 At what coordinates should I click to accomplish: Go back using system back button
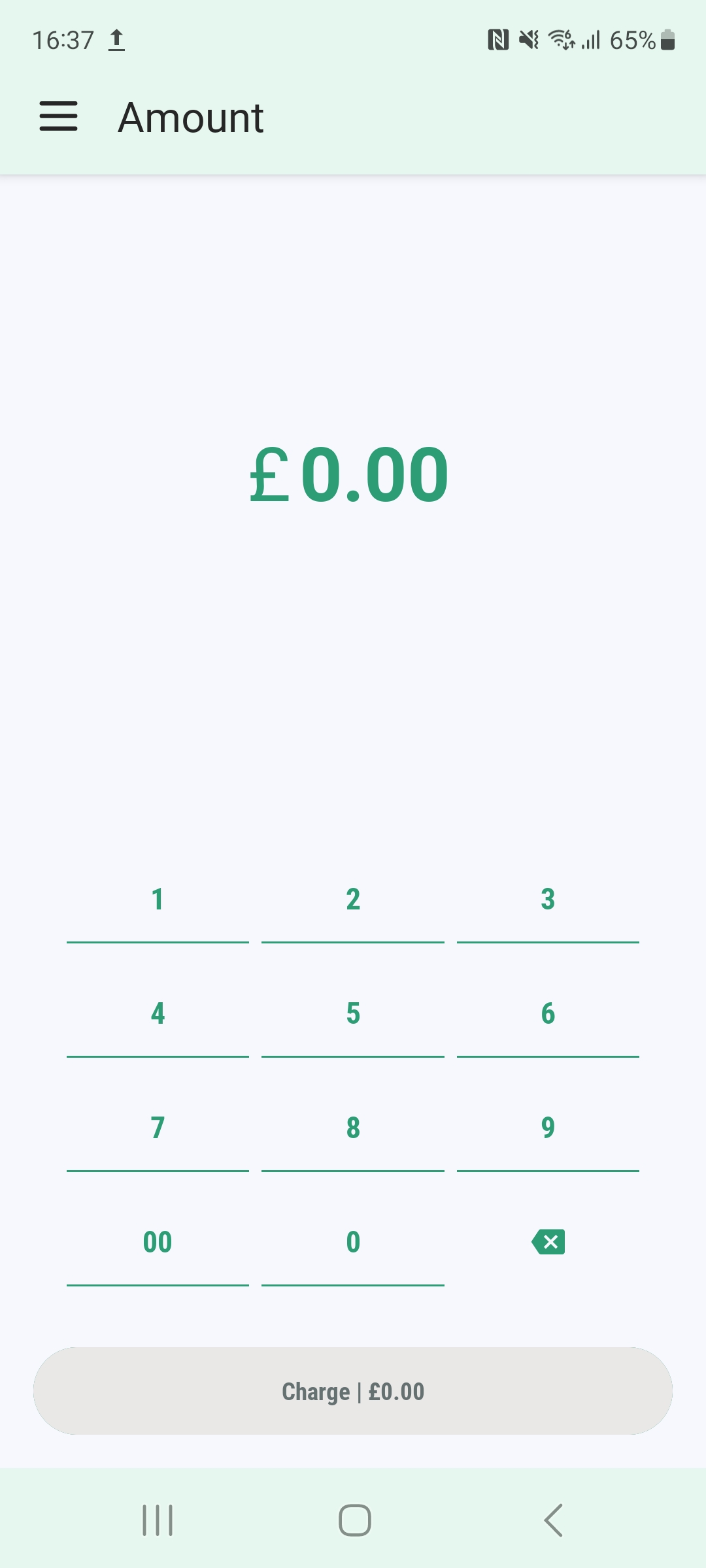pos(553,1520)
